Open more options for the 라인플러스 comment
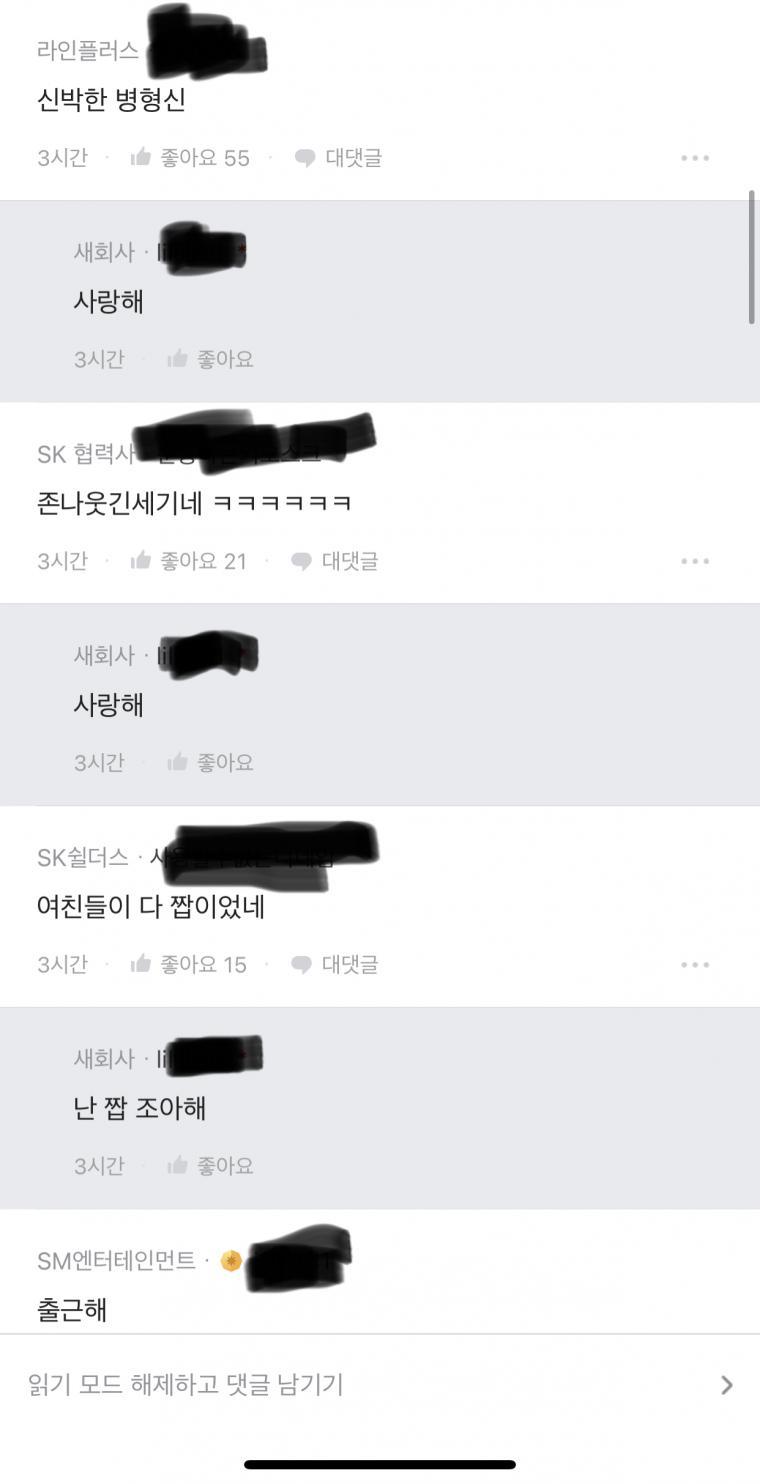760x1484 pixels. coord(694,158)
